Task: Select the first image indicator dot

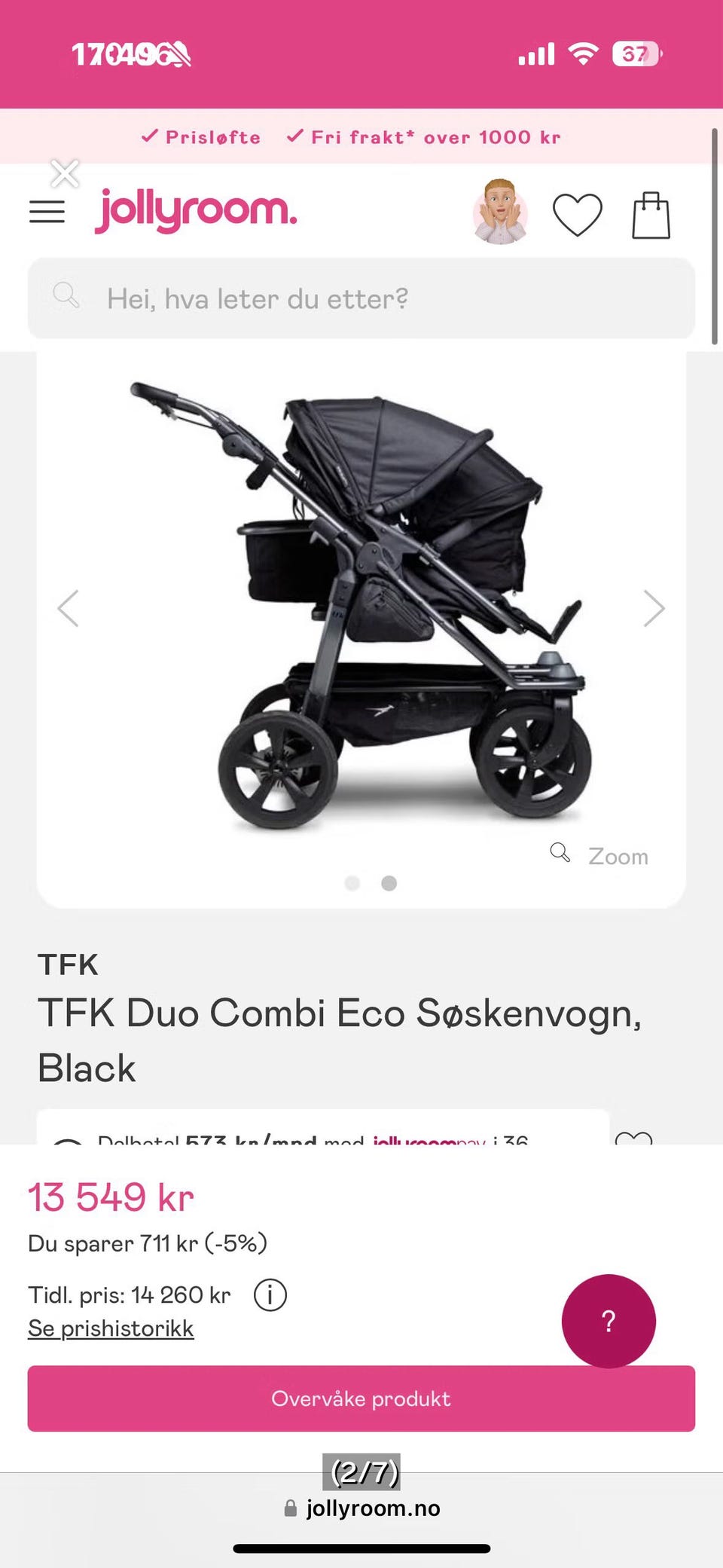Action: (352, 883)
